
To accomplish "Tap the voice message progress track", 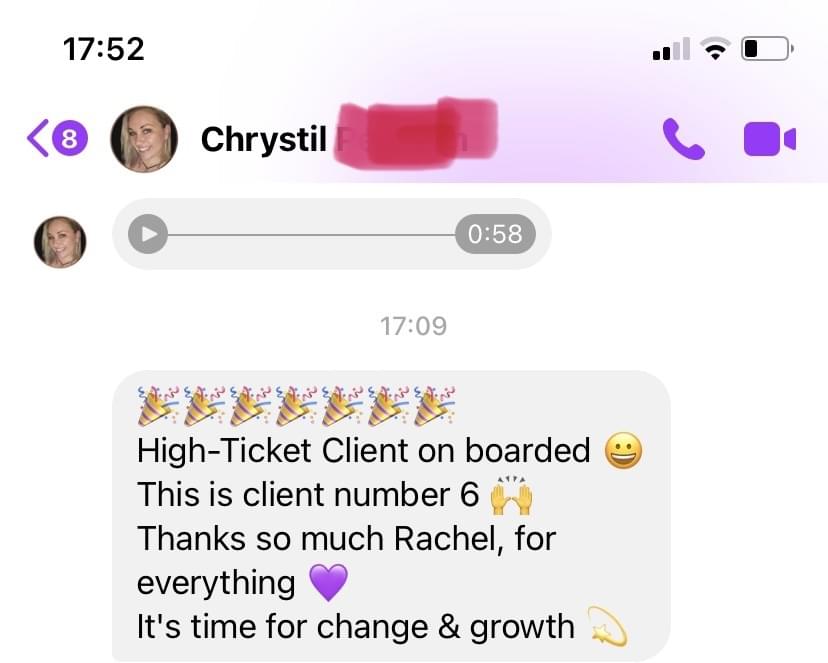I will point(310,234).
